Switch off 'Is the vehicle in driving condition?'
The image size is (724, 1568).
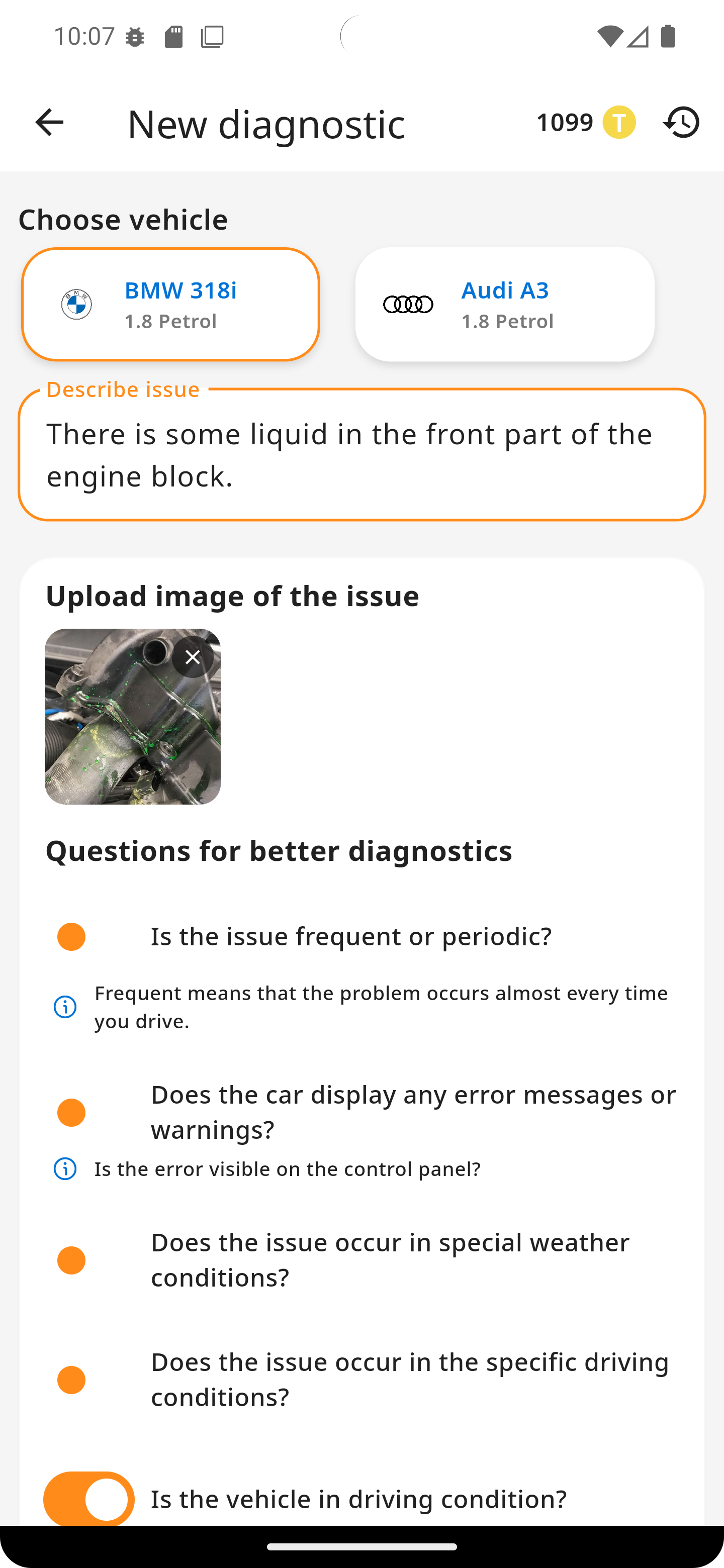(89, 1499)
